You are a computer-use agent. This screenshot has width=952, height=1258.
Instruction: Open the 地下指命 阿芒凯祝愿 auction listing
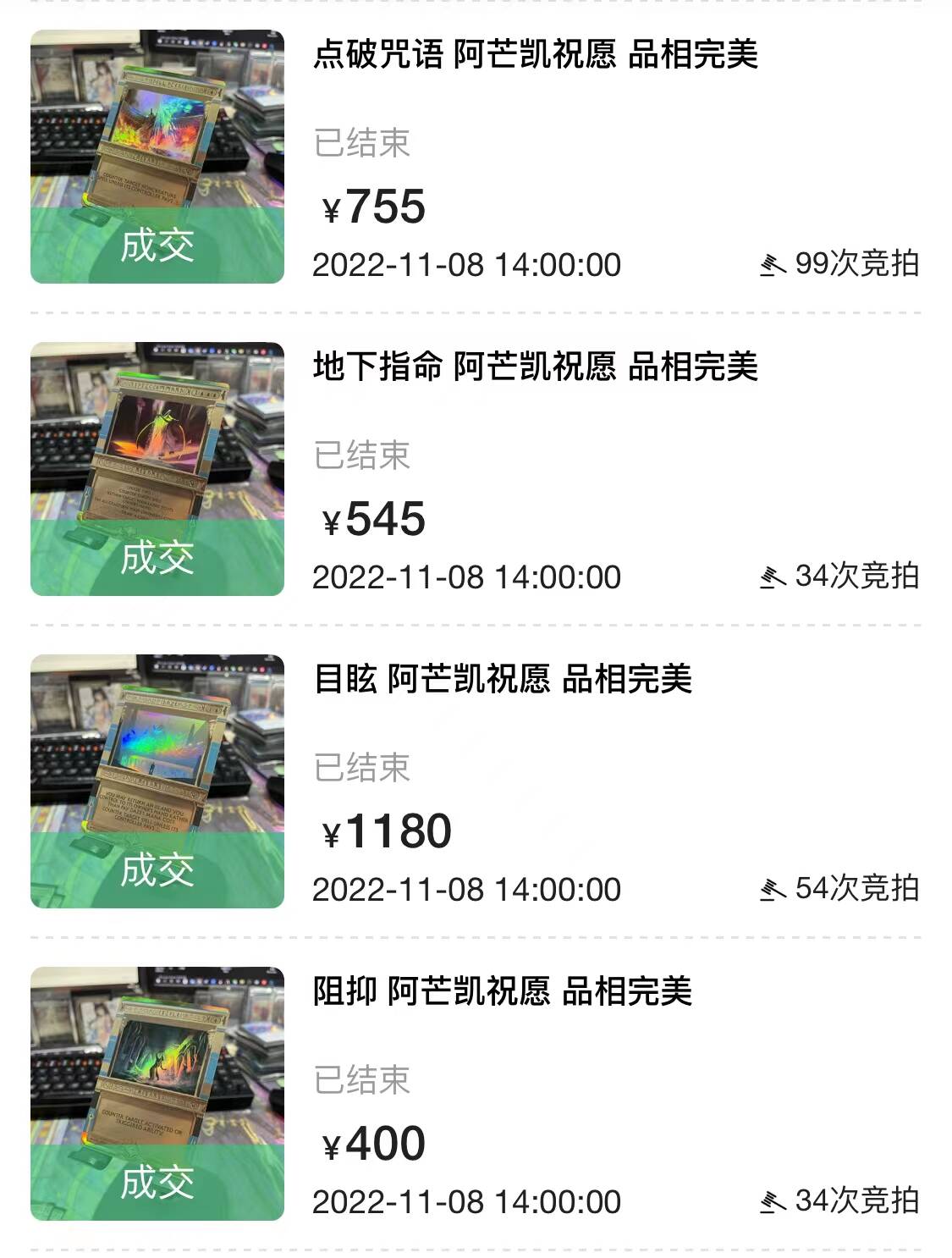535,367
